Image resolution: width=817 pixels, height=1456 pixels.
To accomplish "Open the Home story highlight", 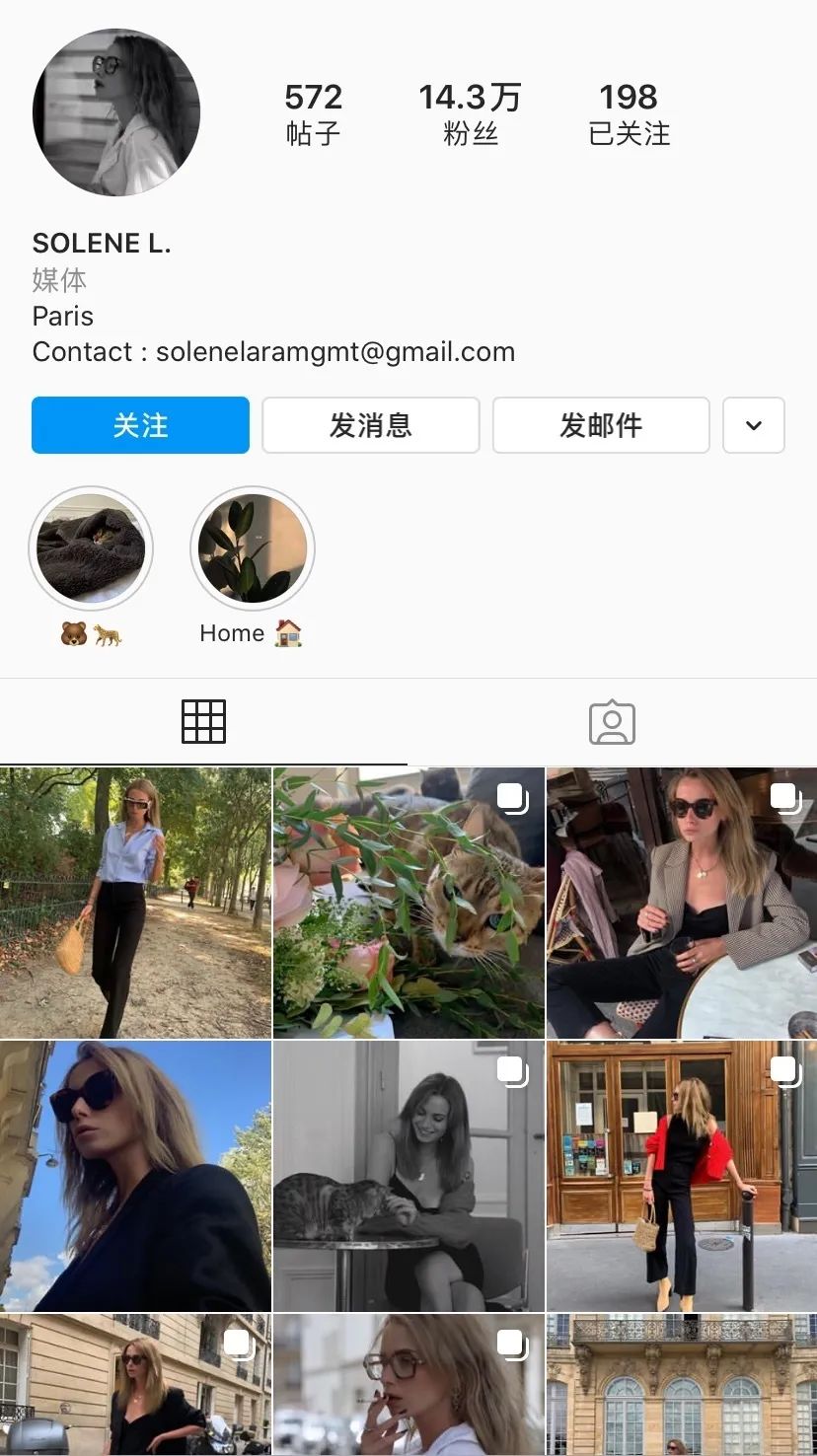I will [252, 547].
